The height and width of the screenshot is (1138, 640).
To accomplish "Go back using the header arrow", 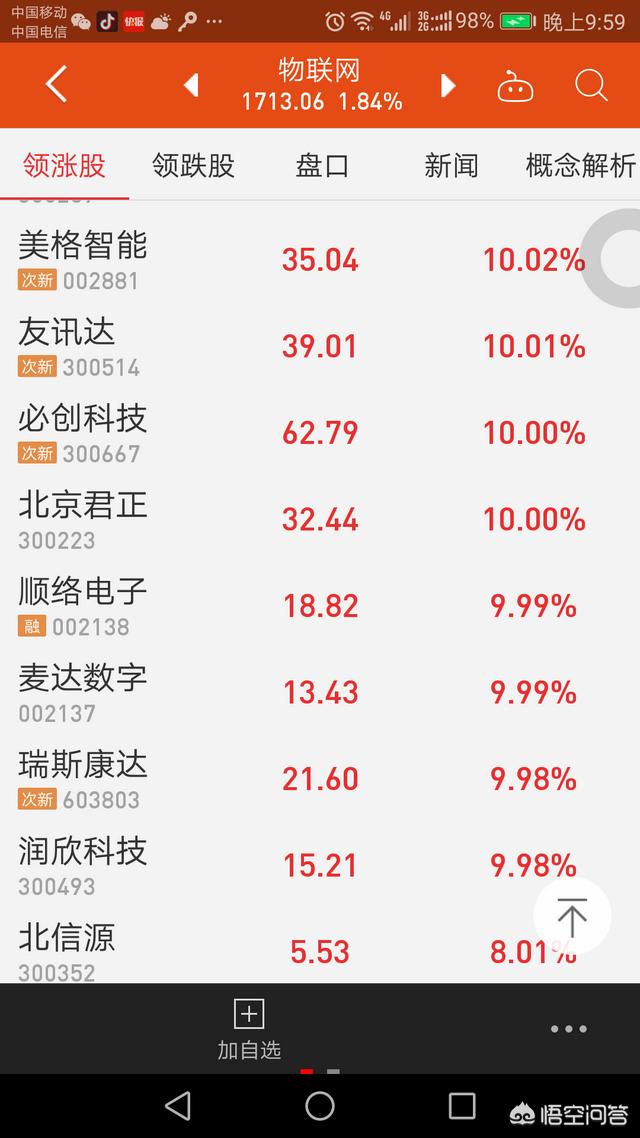I will pos(56,85).
